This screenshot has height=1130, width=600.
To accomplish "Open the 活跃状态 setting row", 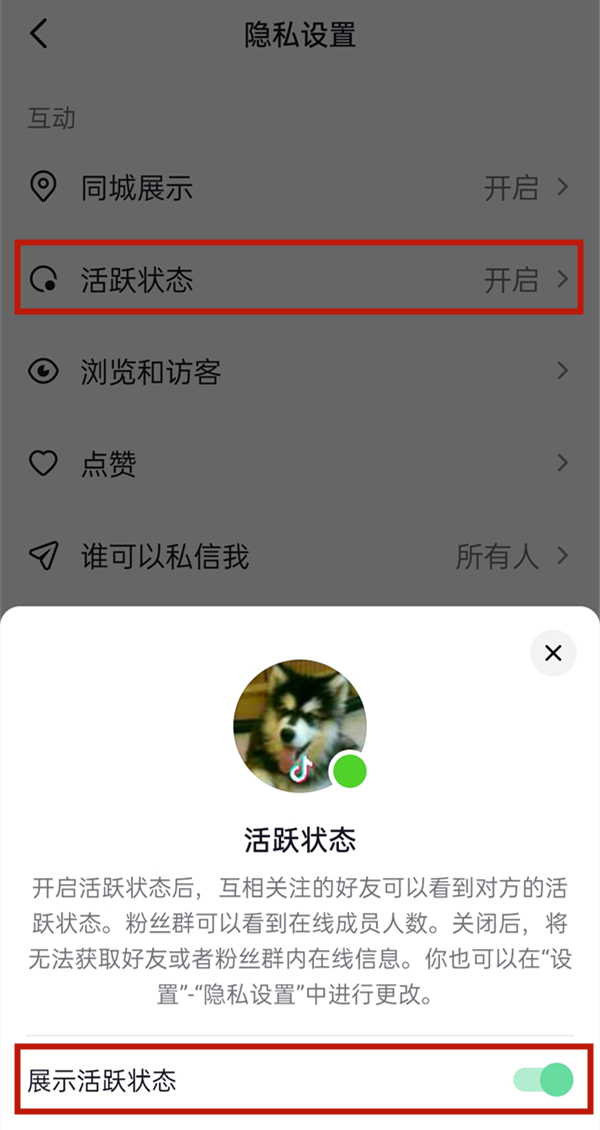I will [x=298, y=280].
